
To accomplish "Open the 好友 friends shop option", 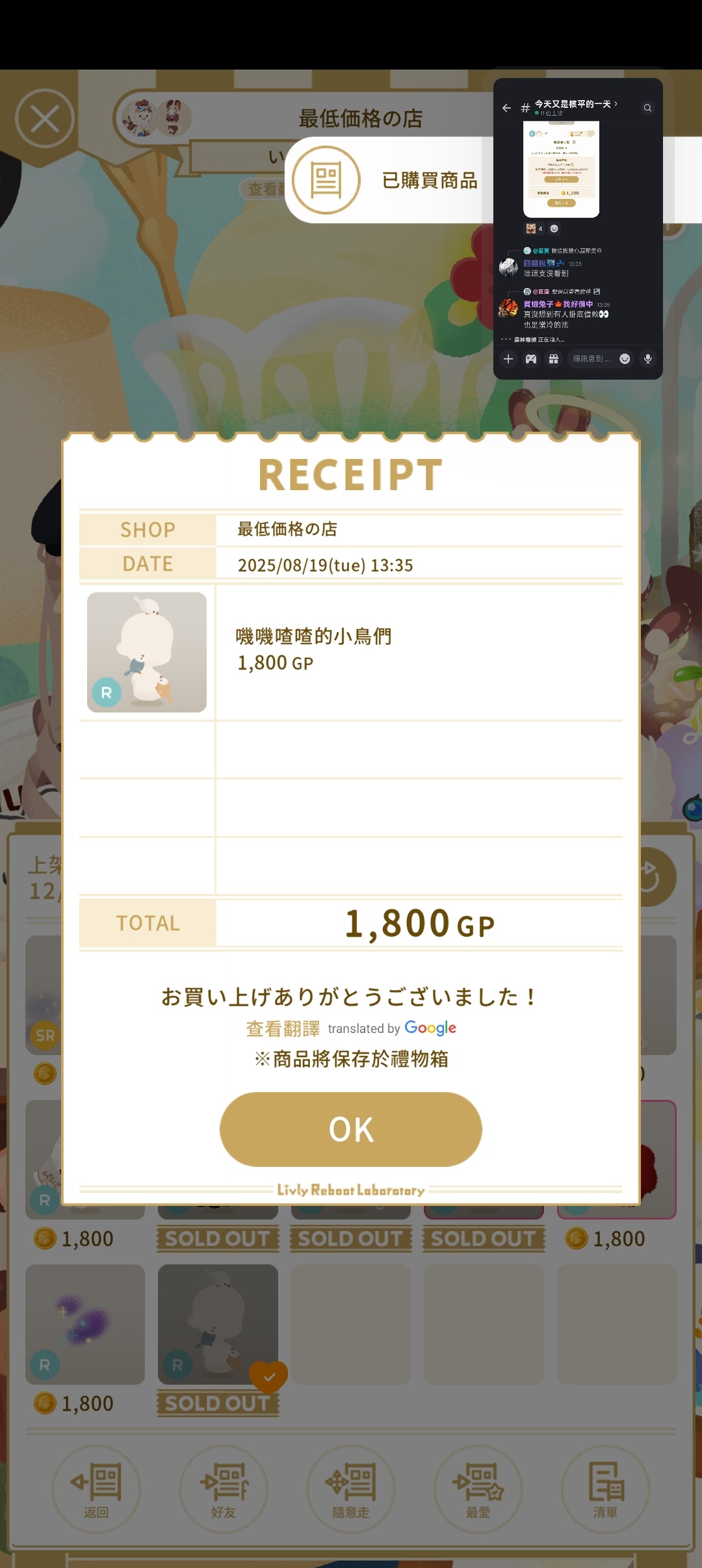I will point(224,1489).
